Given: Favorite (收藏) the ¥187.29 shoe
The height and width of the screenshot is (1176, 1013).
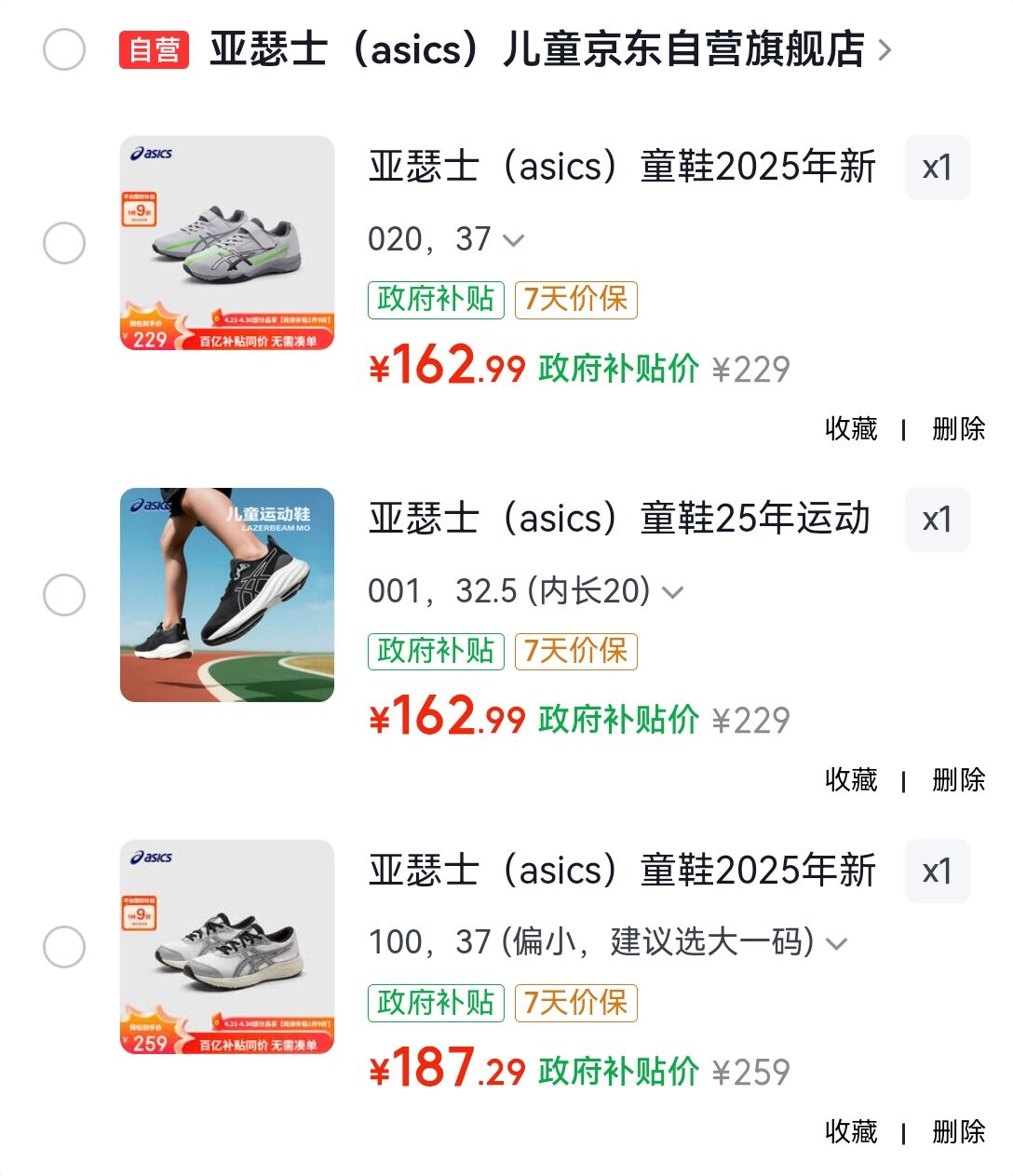Looking at the screenshot, I should click(x=851, y=1131).
